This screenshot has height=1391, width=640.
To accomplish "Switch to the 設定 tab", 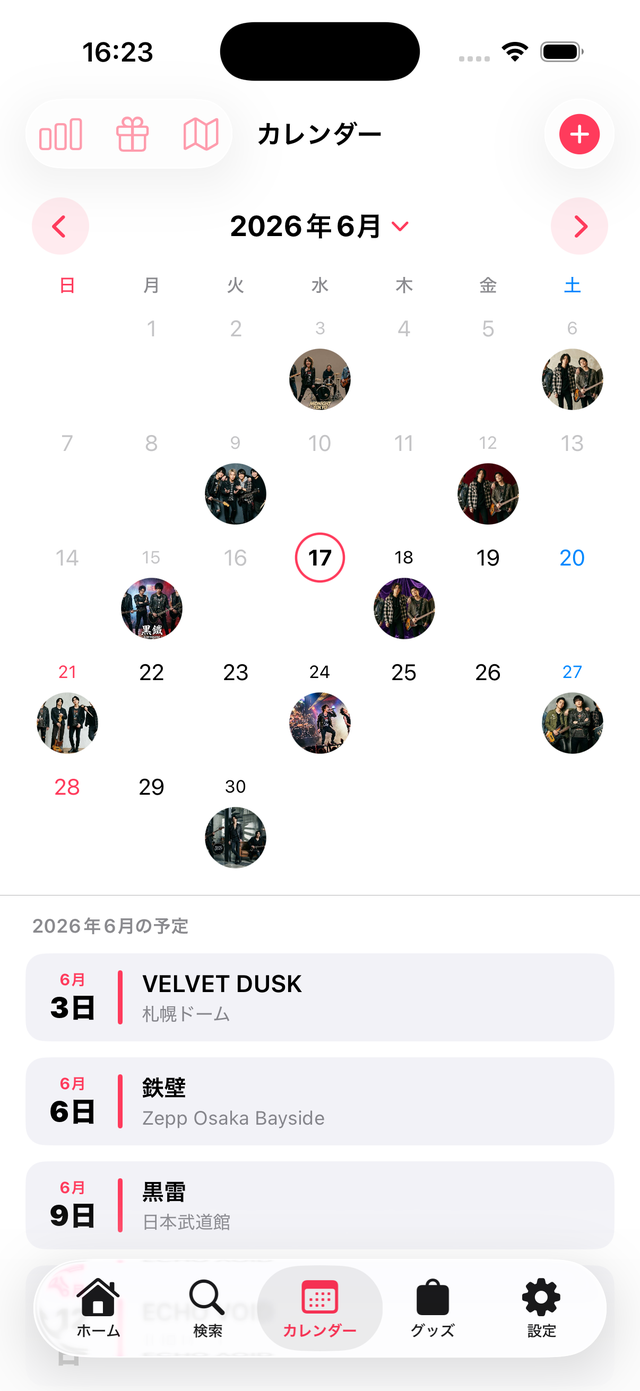I will (x=541, y=1308).
